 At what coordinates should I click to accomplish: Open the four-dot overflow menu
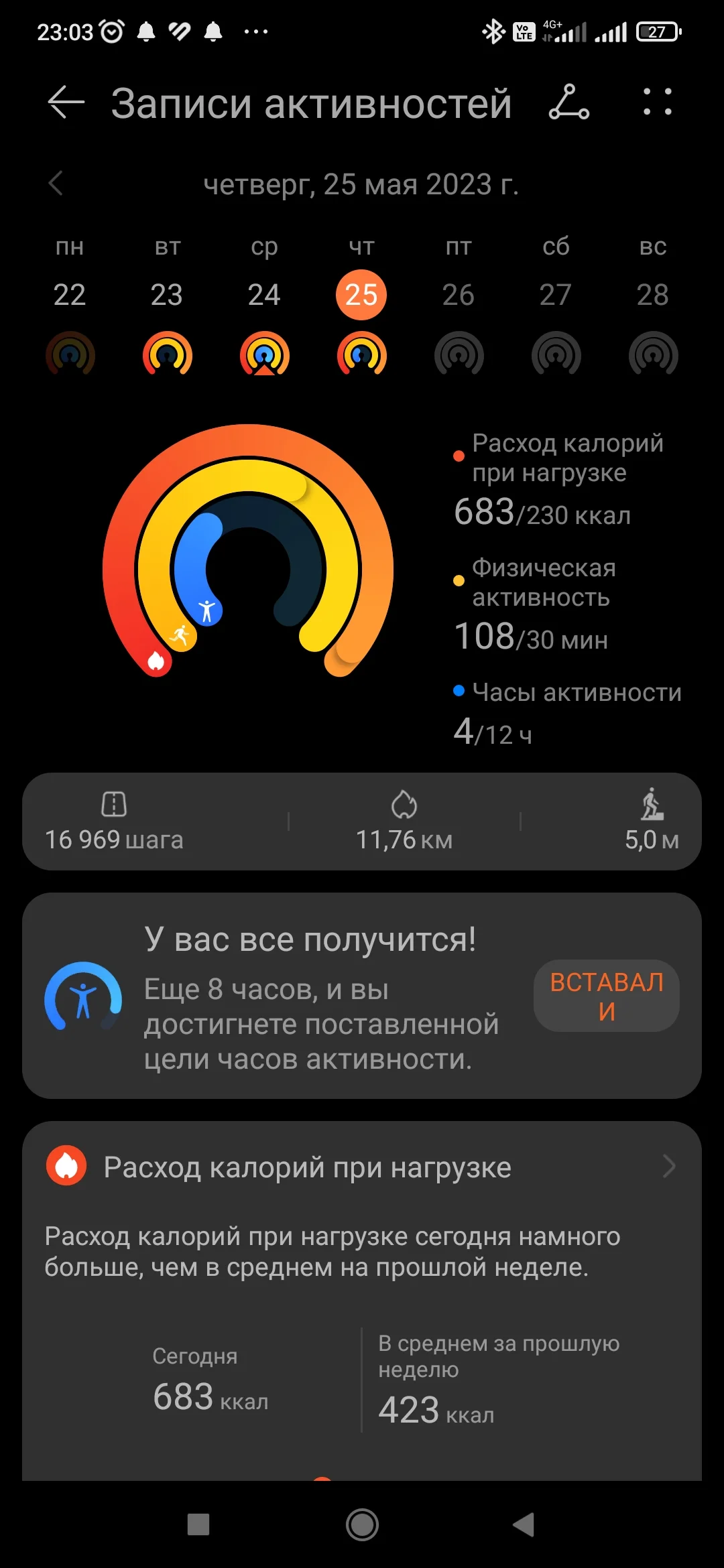(657, 103)
